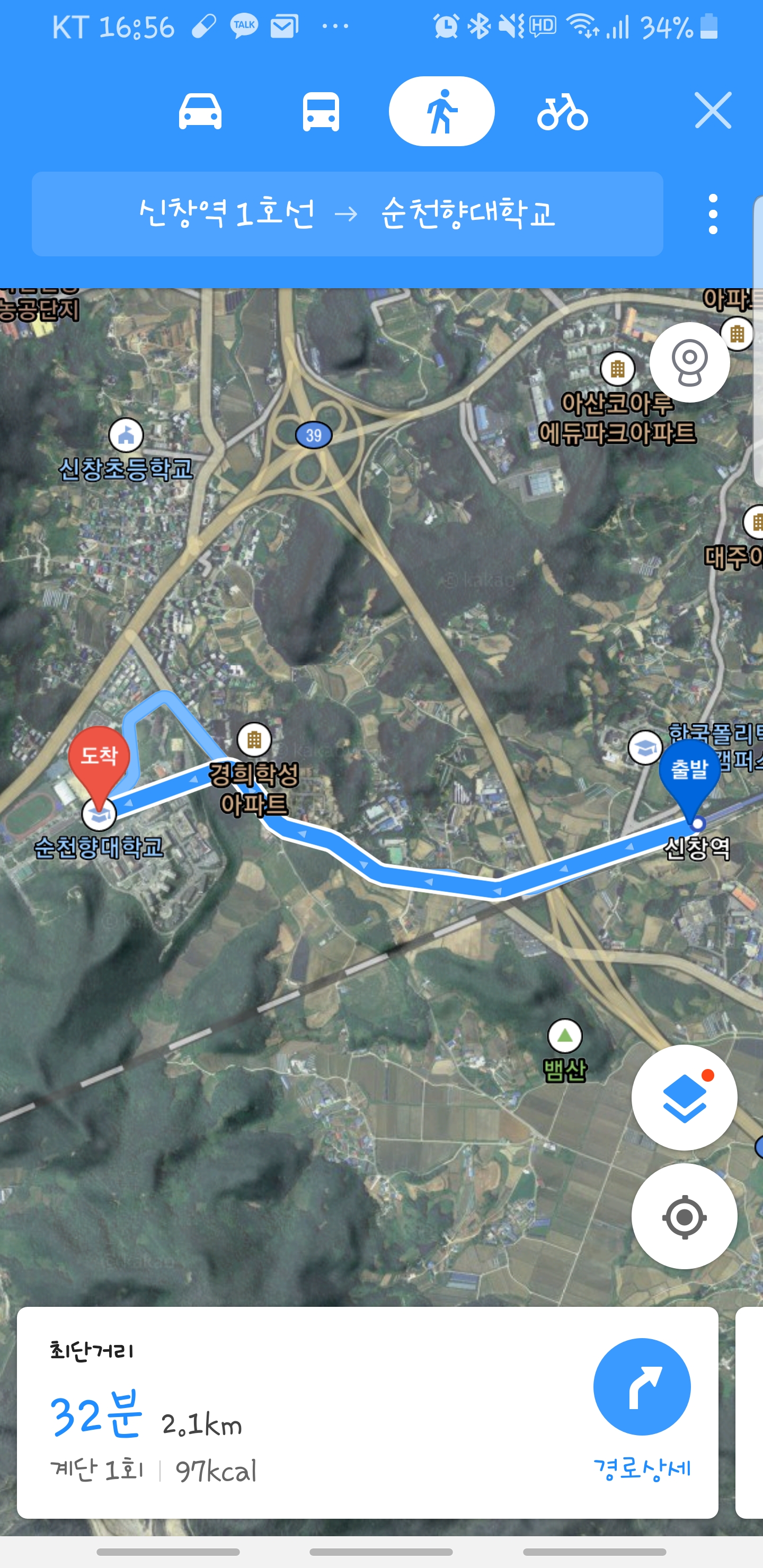This screenshot has width=763, height=1568.
Task: Close the route search
Action: click(713, 110)
